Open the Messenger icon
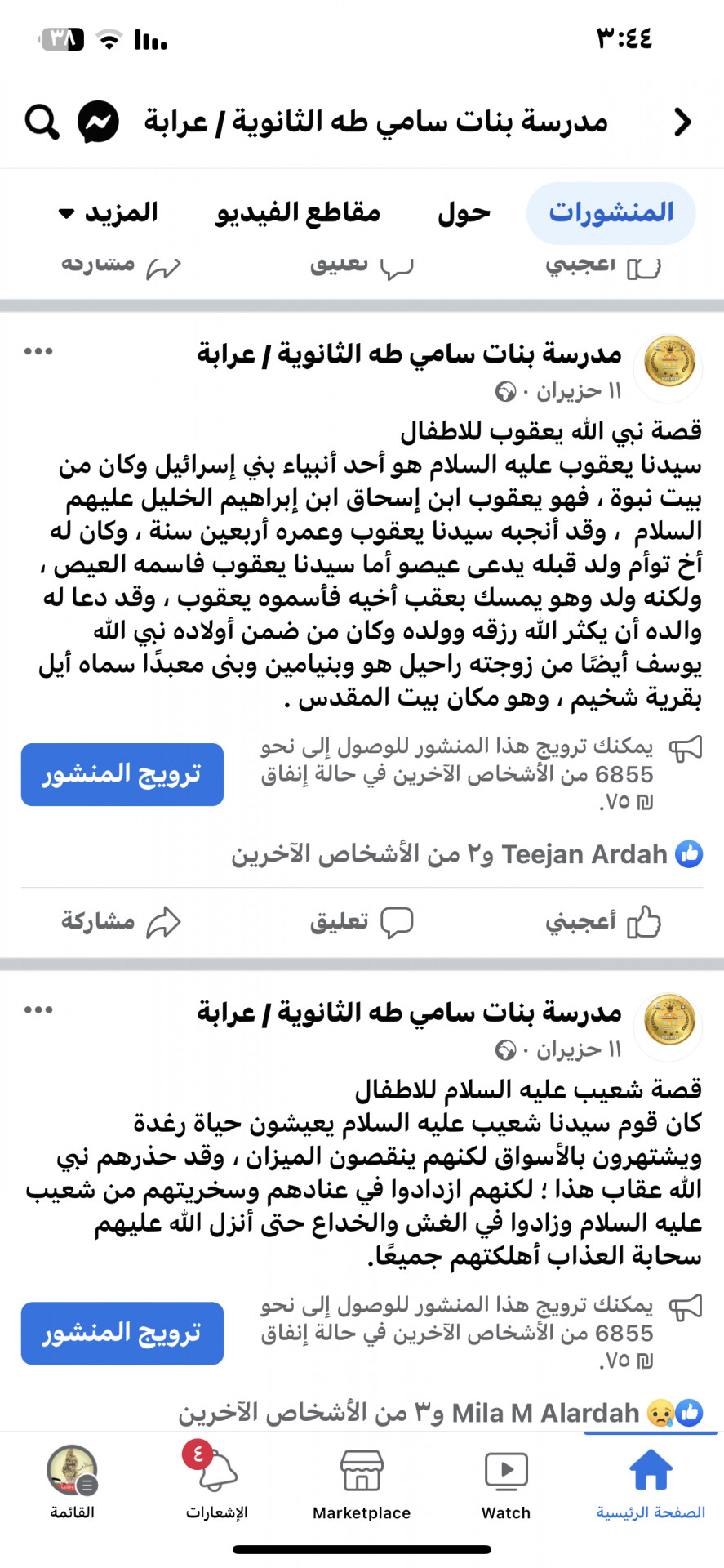 [x=98, y=122]
